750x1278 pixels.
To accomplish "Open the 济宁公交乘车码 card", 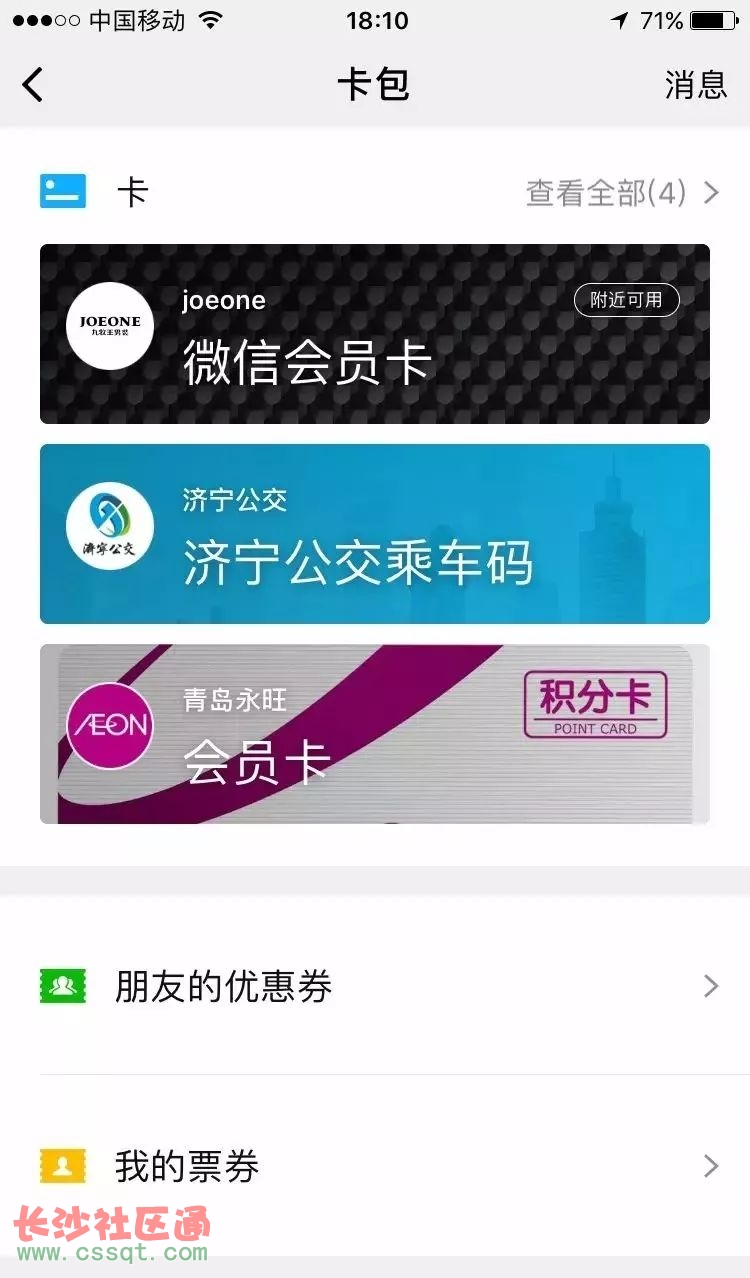I will 375,534.
